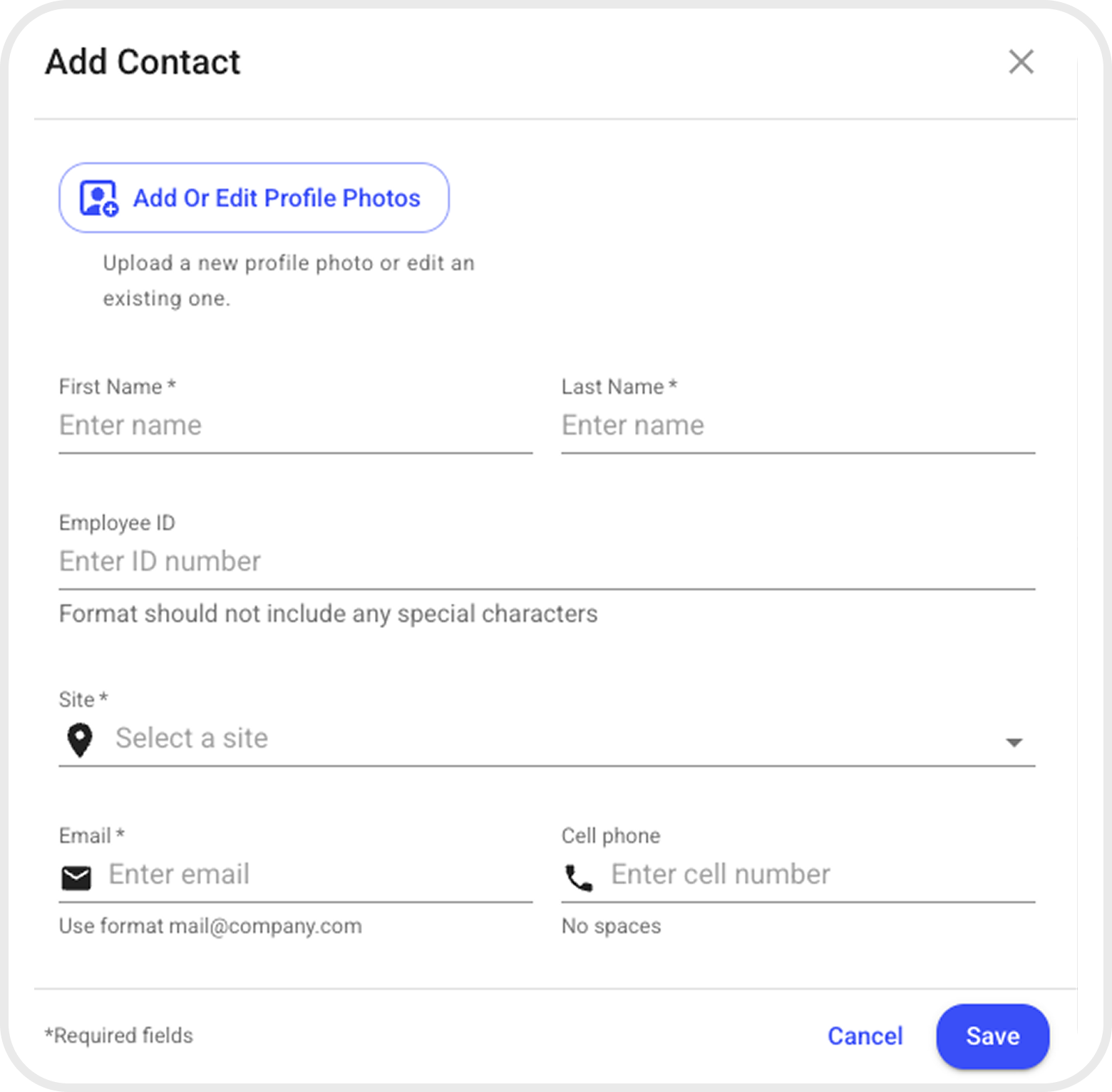Tap Add Or Edit Profile Photos
Screen dimensions: 1112x1092
[x=254, y=197]
